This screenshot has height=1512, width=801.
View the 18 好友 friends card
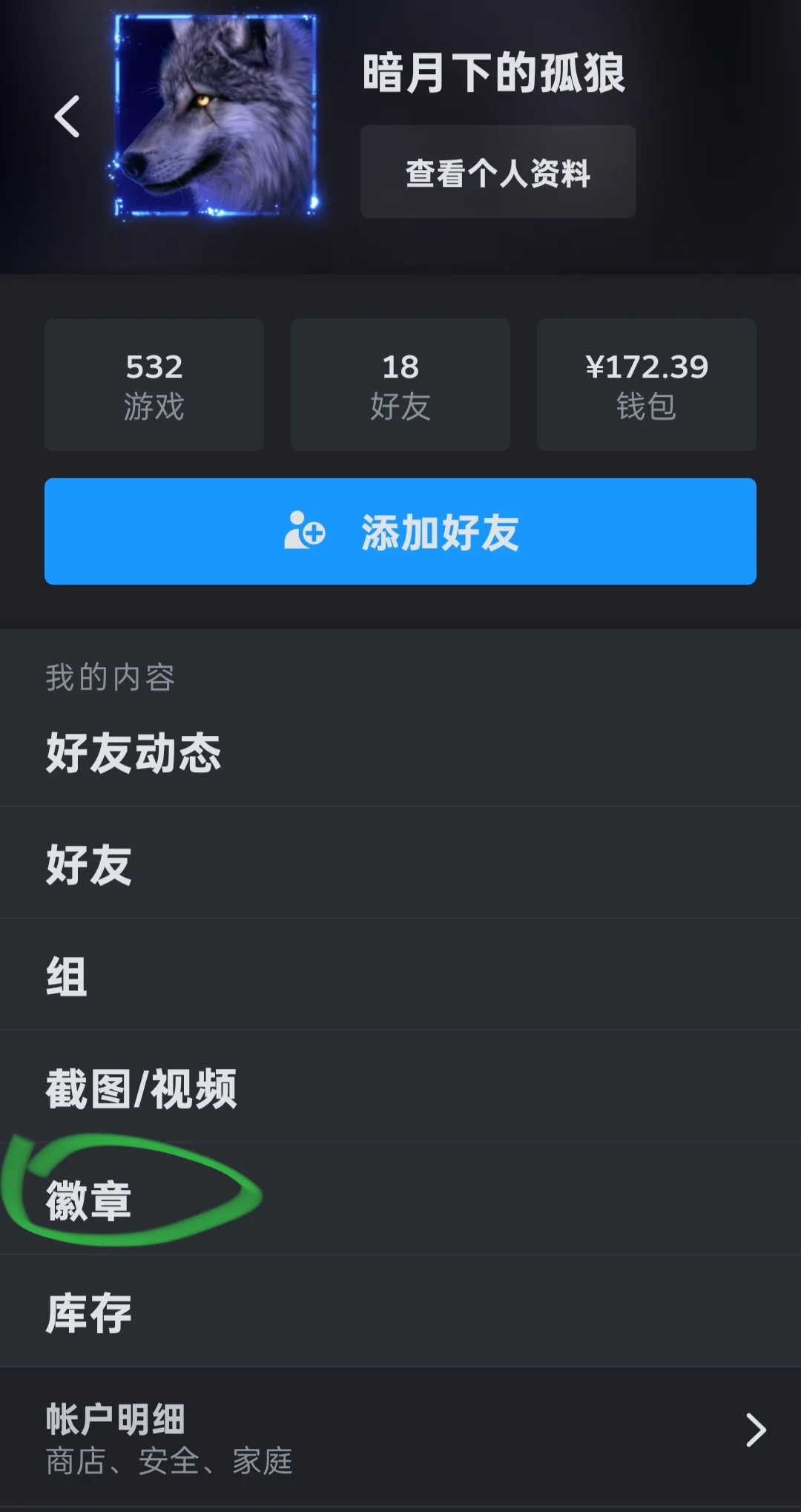[400, 384]
